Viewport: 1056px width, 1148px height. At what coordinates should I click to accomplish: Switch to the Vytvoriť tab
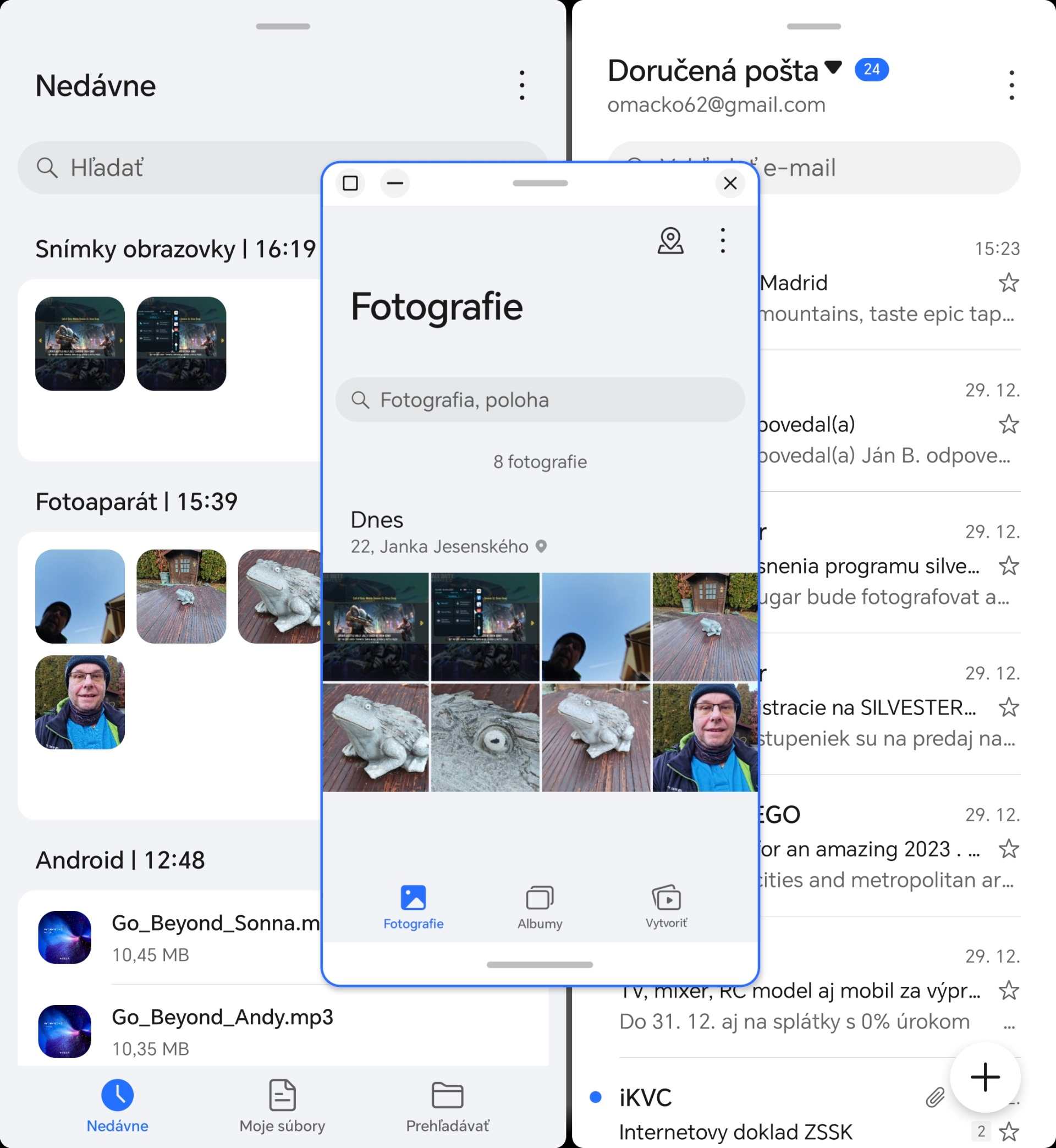666,907
